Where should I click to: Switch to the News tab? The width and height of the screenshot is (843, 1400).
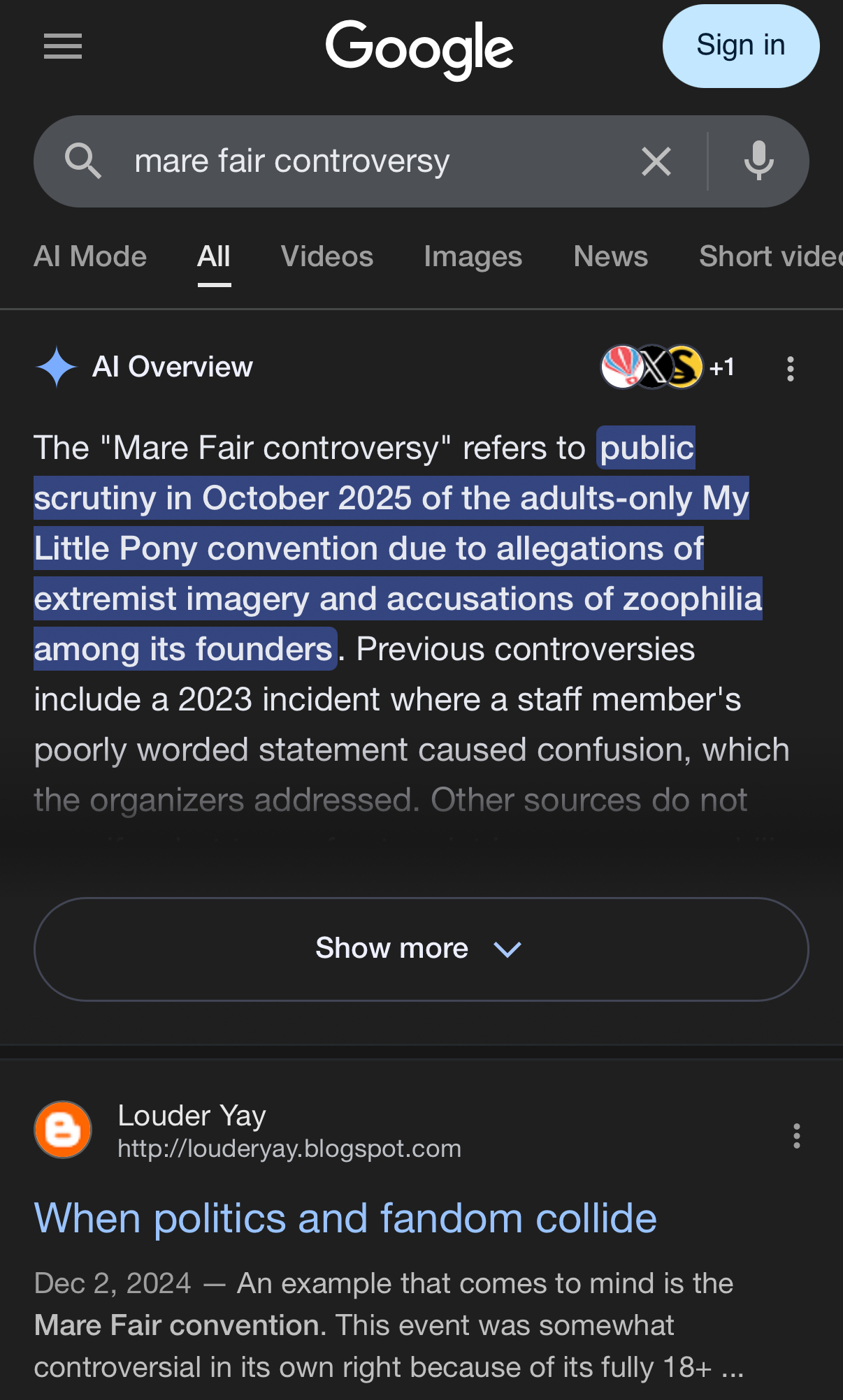[x=610, y=256]
